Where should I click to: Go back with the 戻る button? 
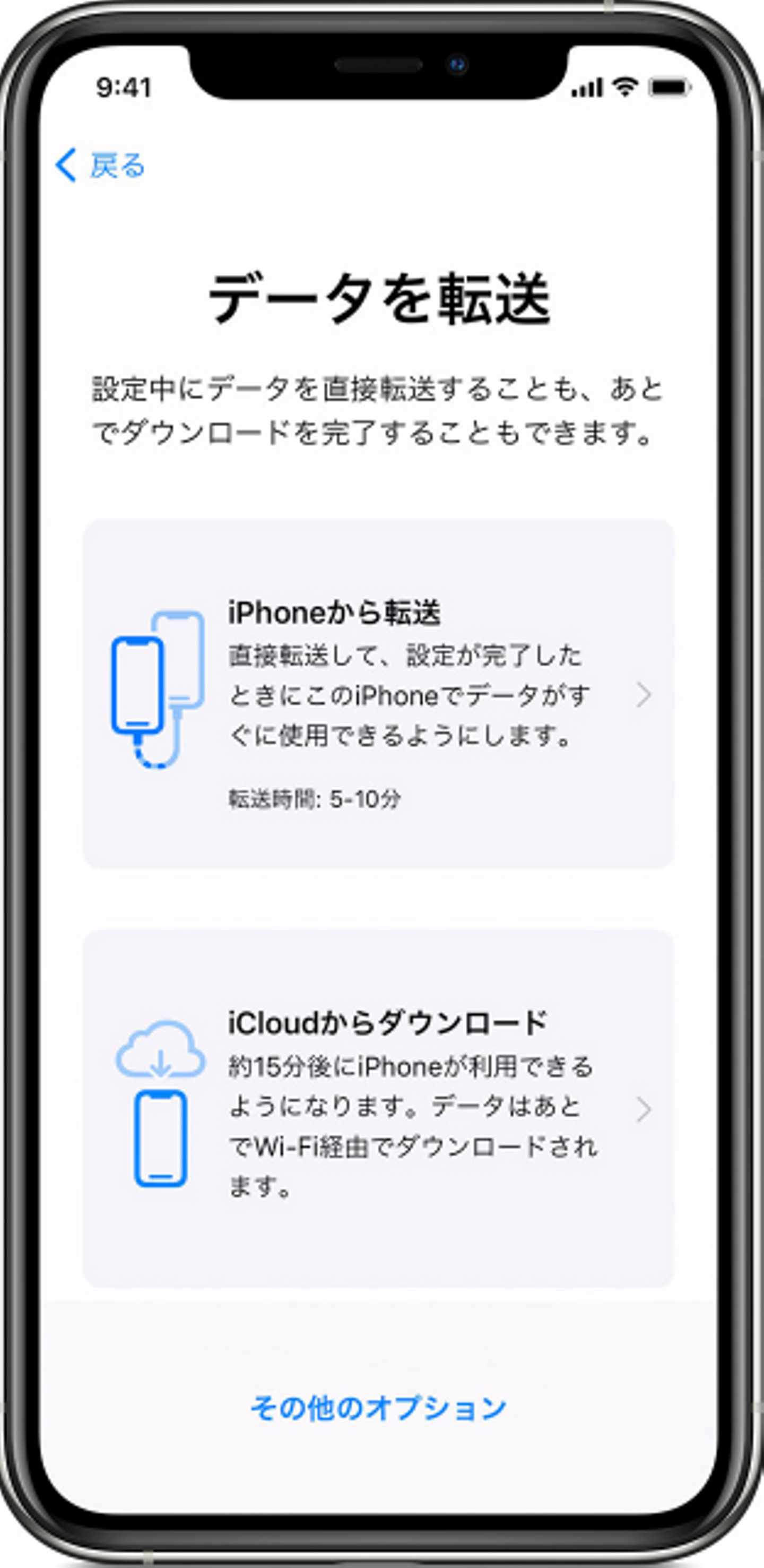101,165
